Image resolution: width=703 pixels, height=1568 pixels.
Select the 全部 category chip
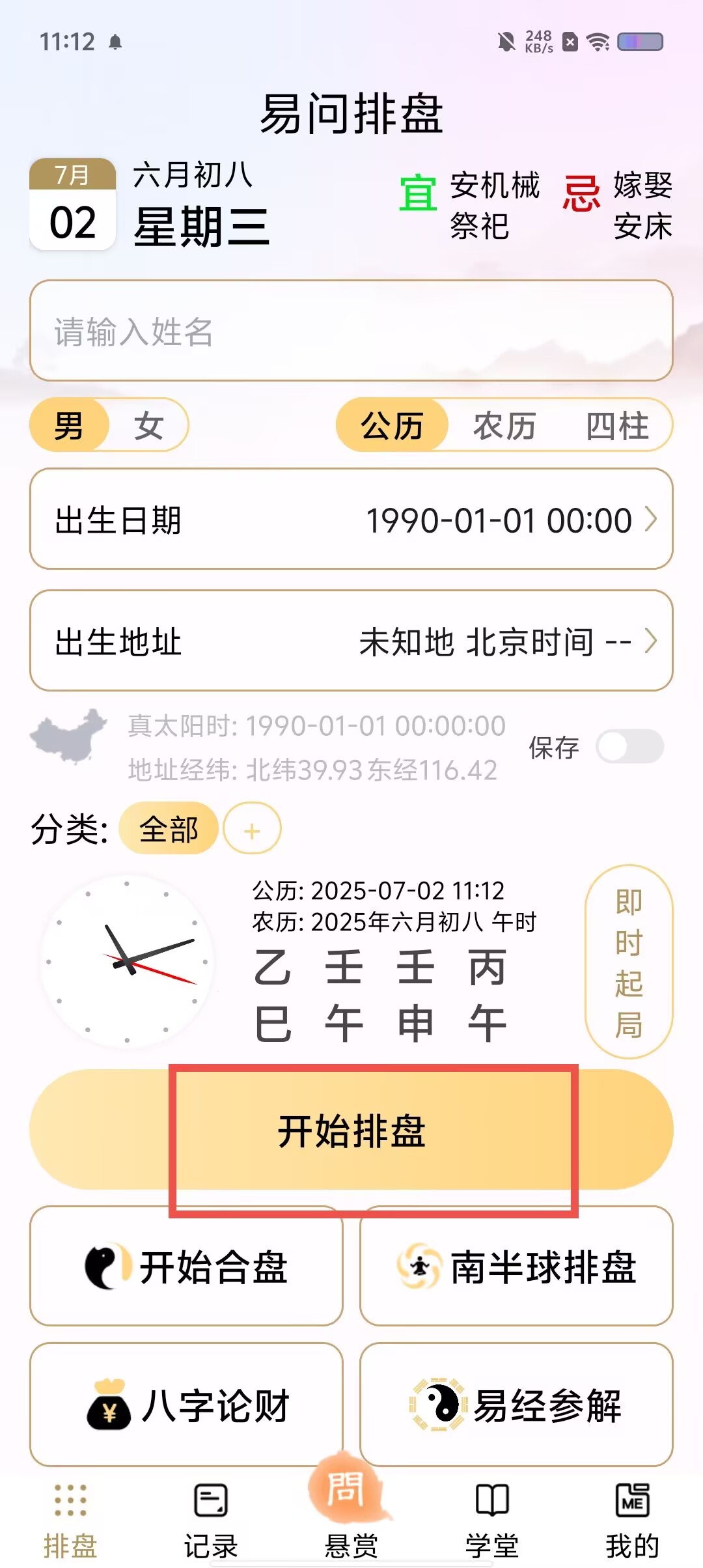(169, 828)
